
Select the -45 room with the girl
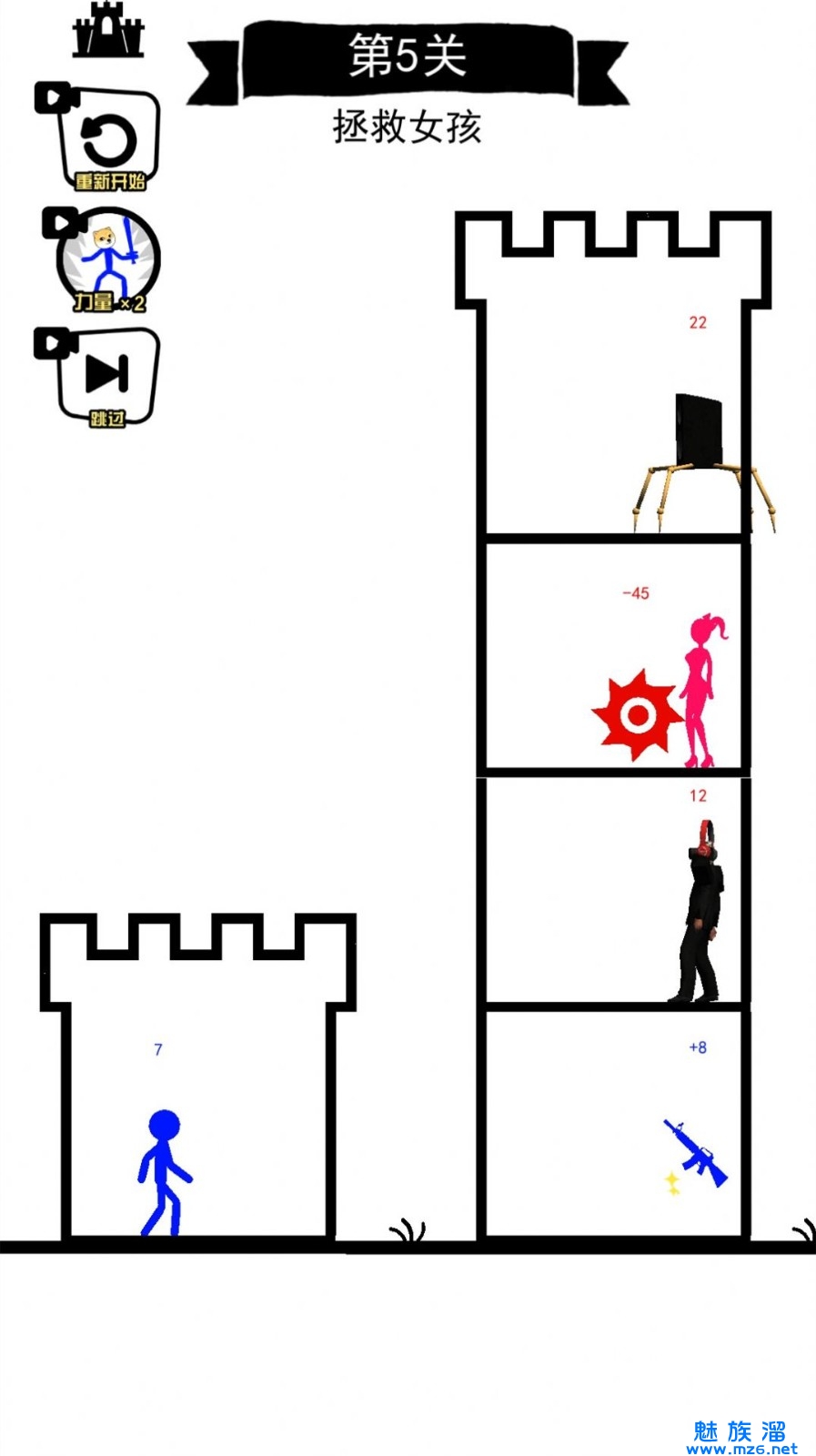tap(615, 657)
